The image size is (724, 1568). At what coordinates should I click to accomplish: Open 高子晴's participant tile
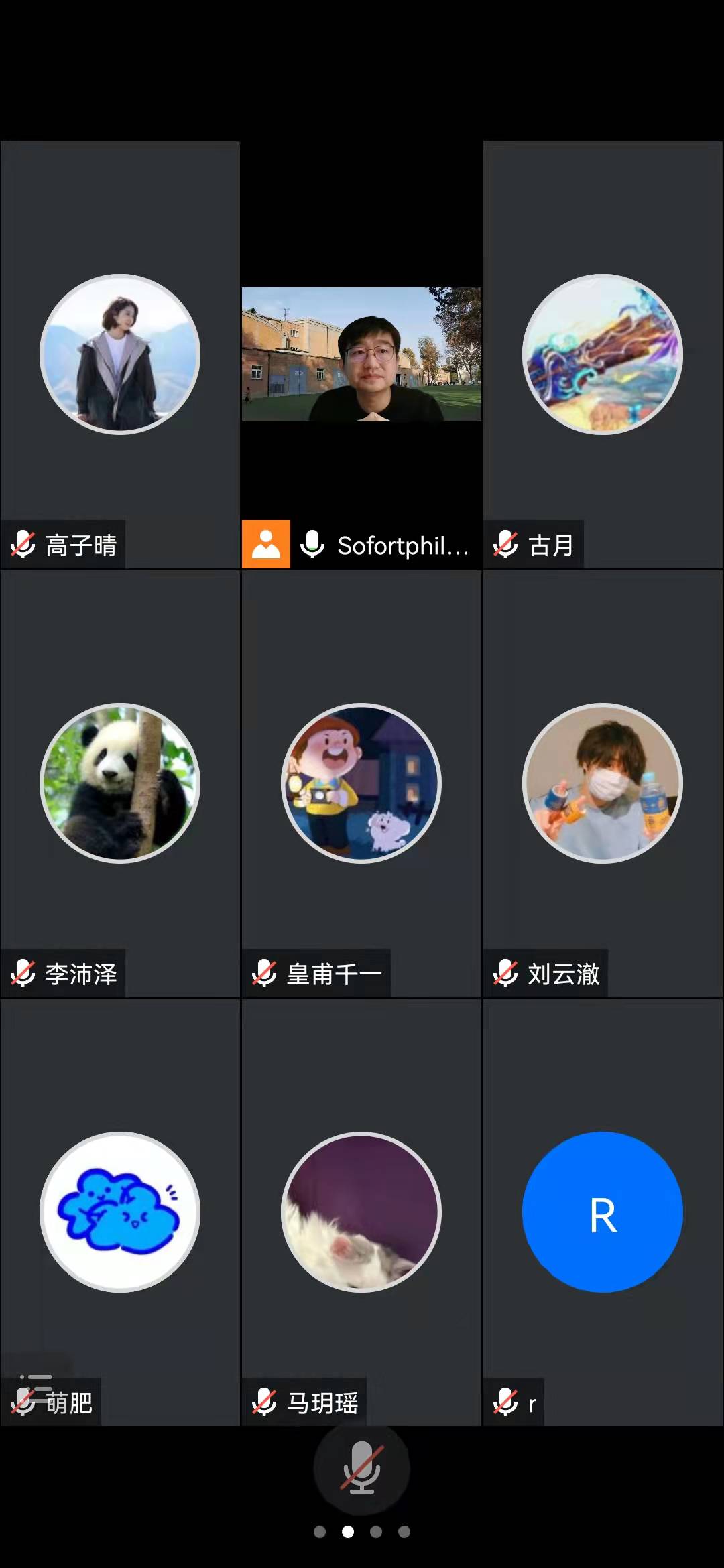[x=120, y=354]
